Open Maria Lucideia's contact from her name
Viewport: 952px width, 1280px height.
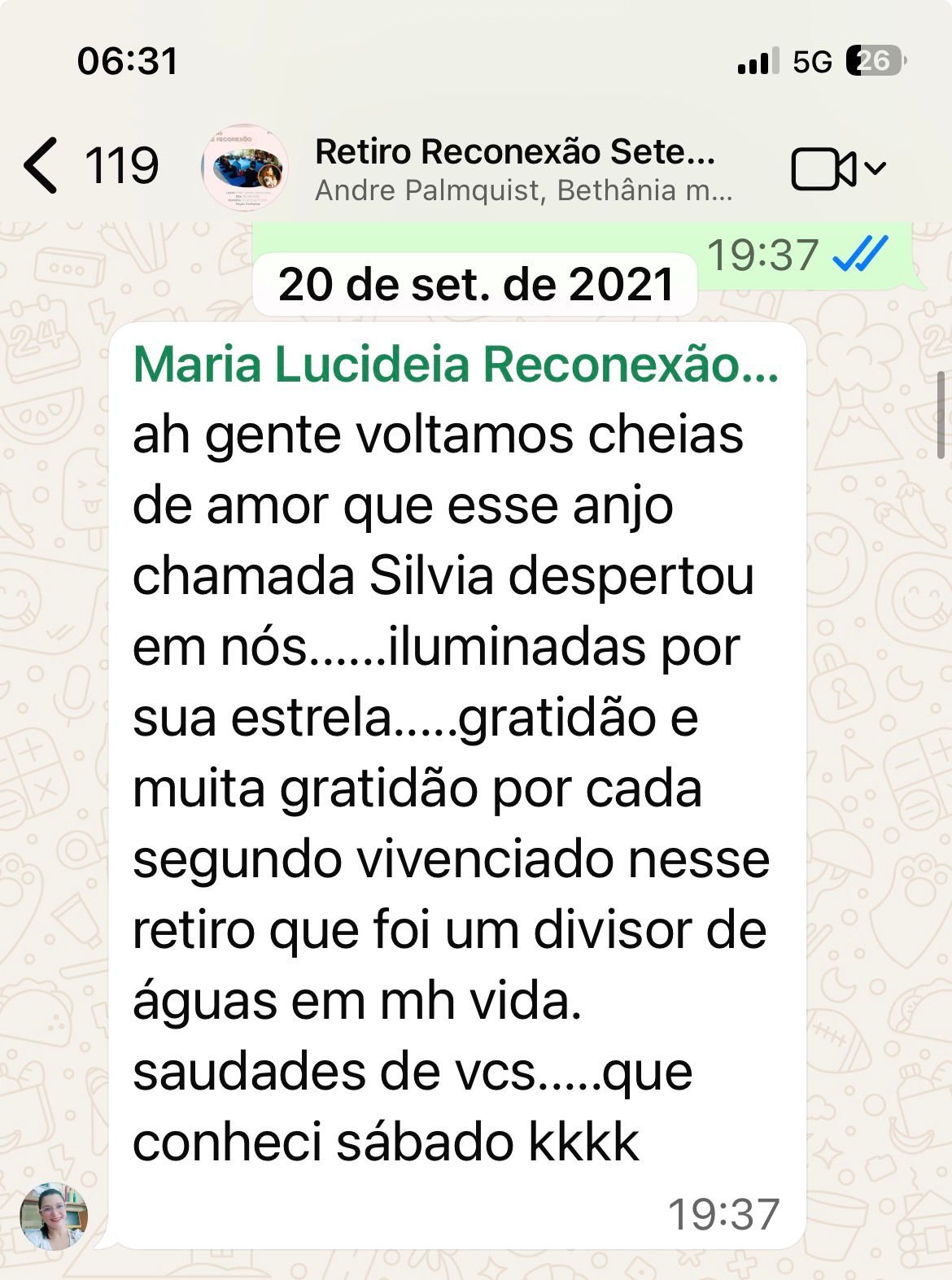pyautogui.click(x=456, y=365)
